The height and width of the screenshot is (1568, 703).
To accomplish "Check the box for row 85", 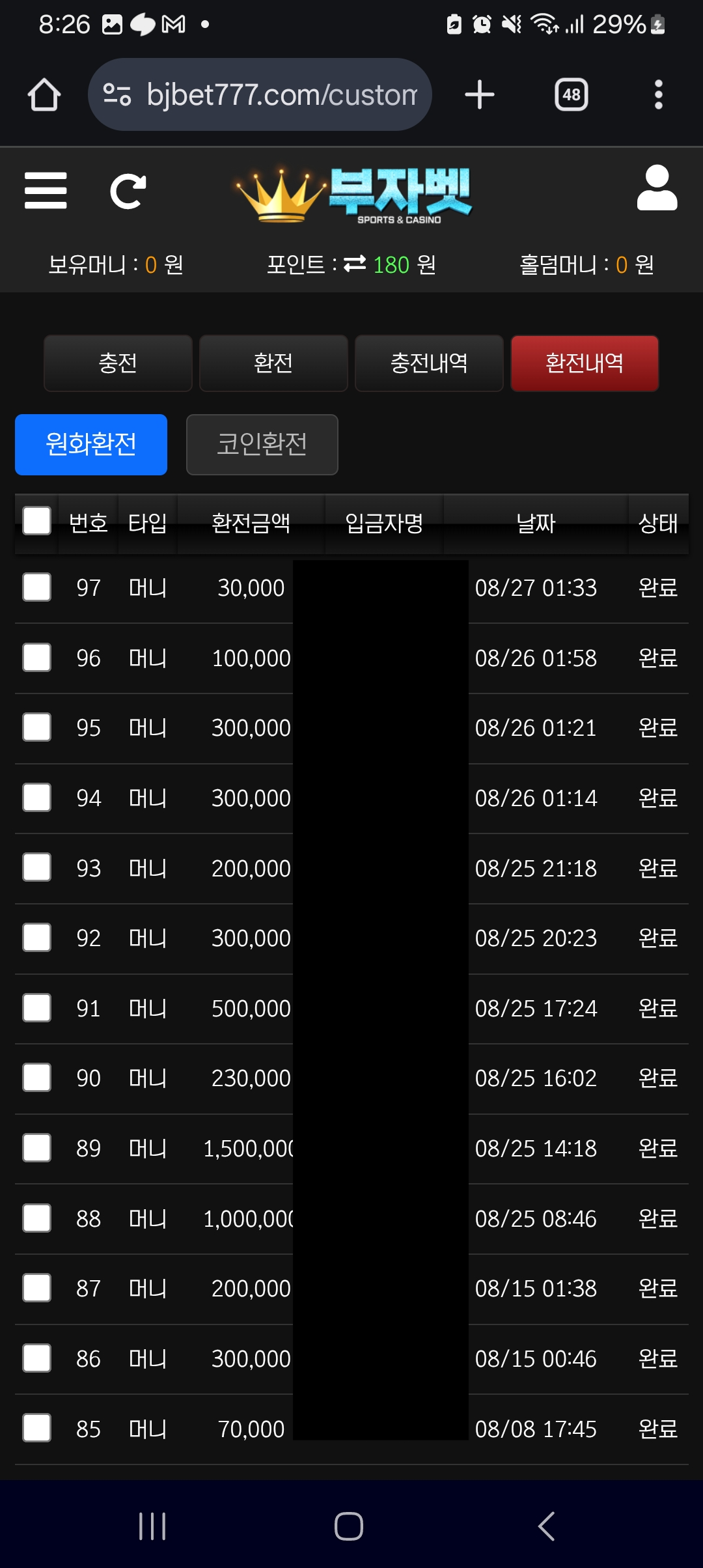I will pos(37,1429).
